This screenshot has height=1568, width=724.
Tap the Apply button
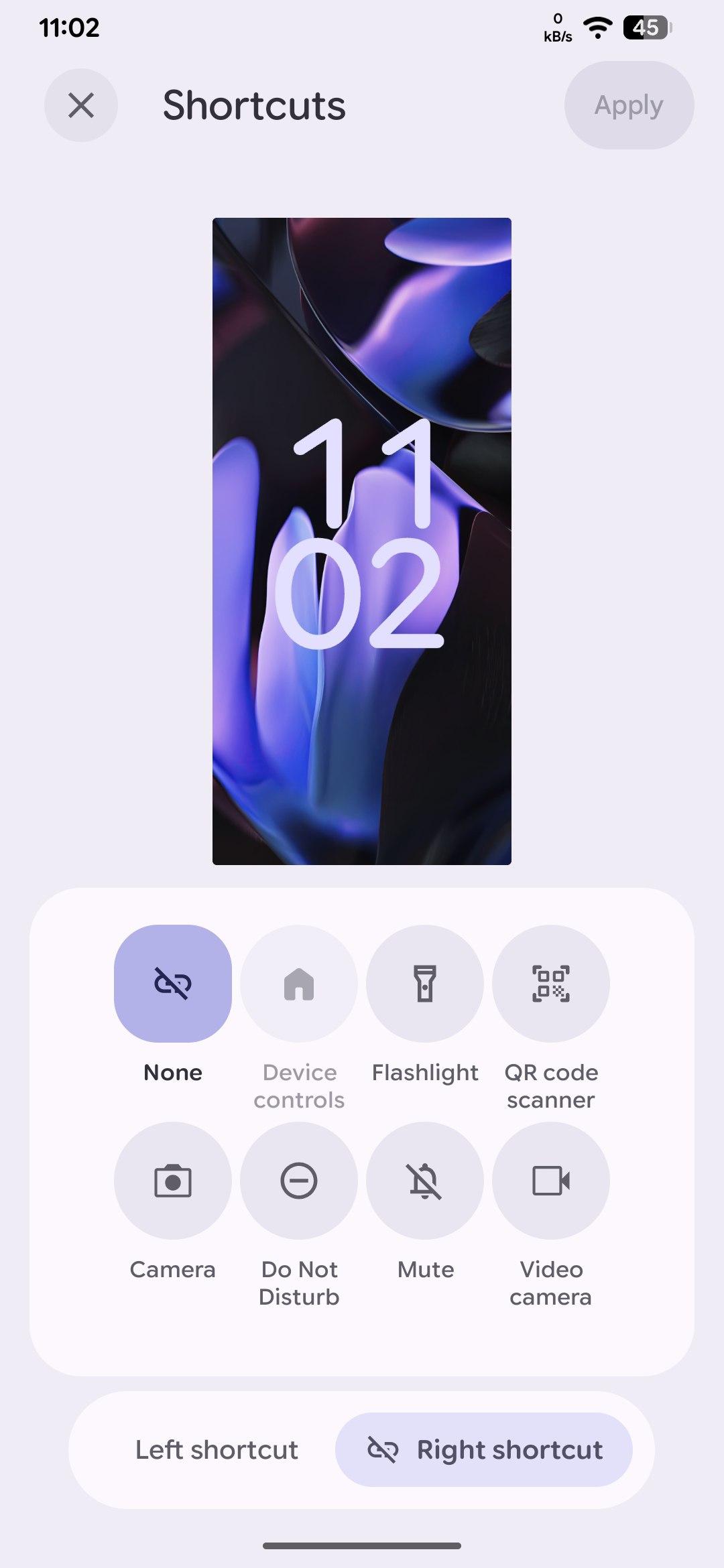click(628, 105)
